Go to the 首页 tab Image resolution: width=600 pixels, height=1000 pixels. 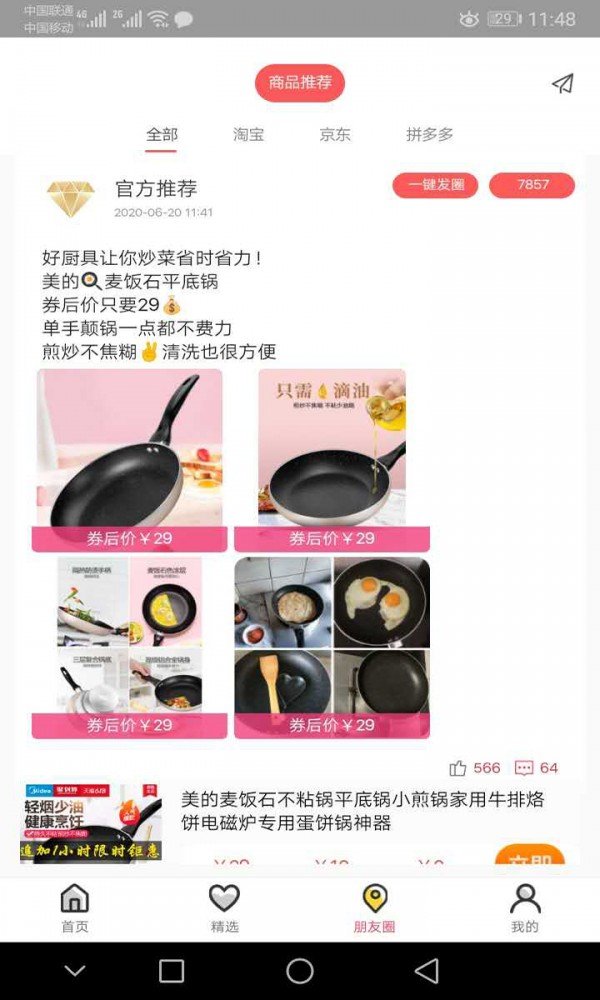tap(75, 908)
